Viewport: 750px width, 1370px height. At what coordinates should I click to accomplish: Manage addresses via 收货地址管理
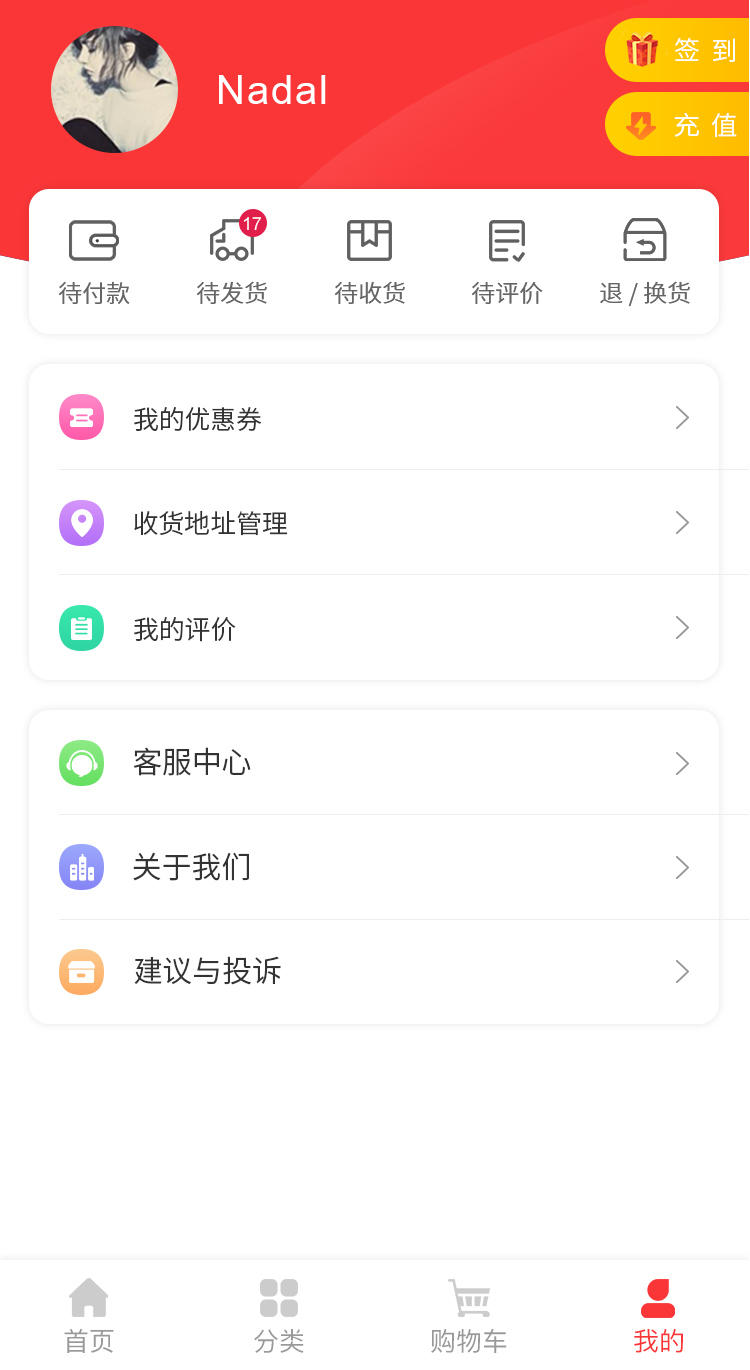pos(374,523)
